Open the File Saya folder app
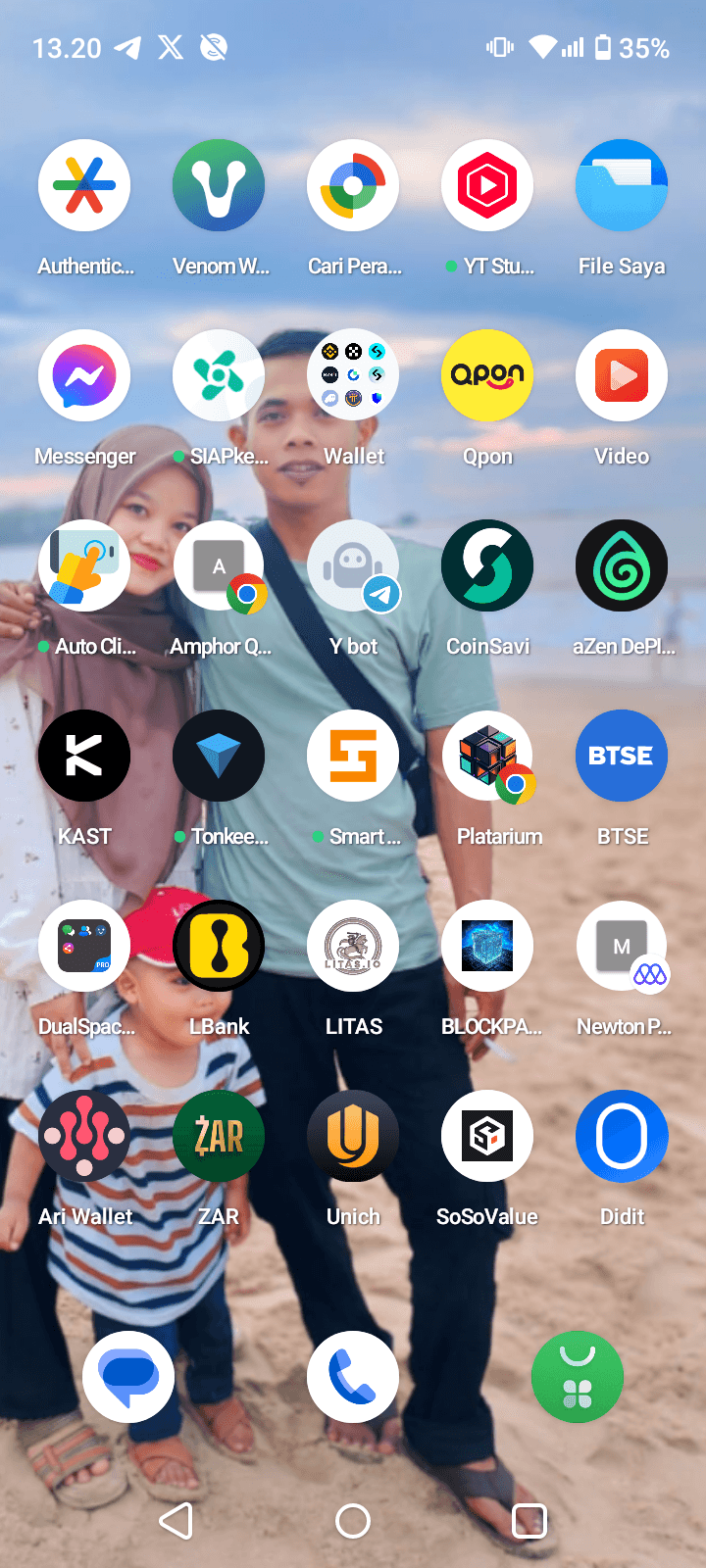The image size is (706, 1568). (622, 185)
